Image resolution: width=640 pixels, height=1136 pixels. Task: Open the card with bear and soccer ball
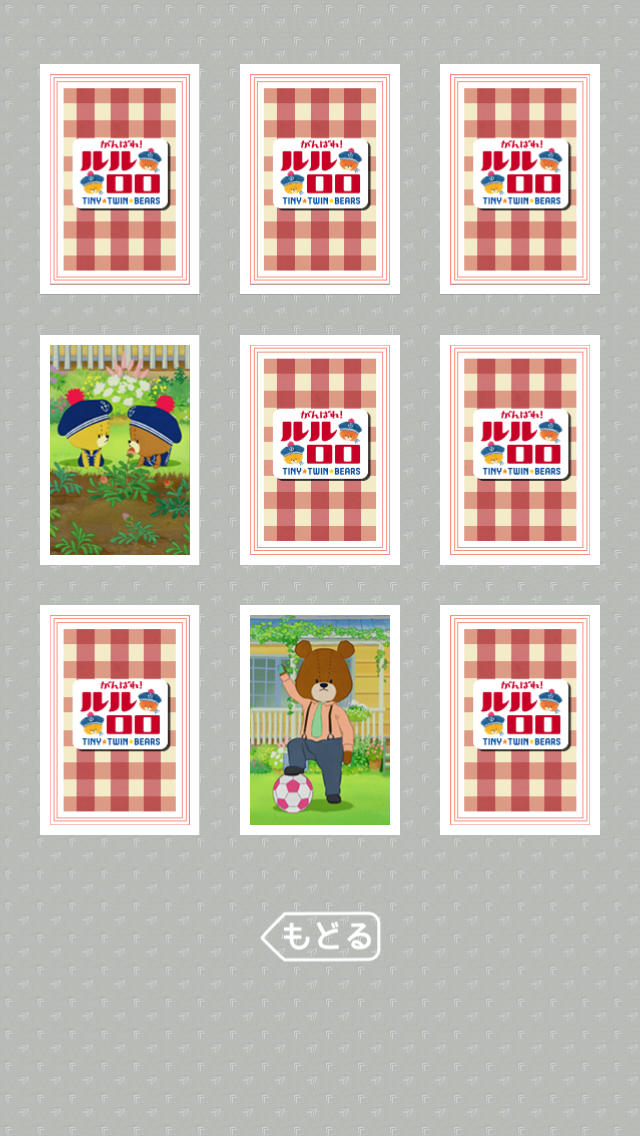[x=320, y=720]
